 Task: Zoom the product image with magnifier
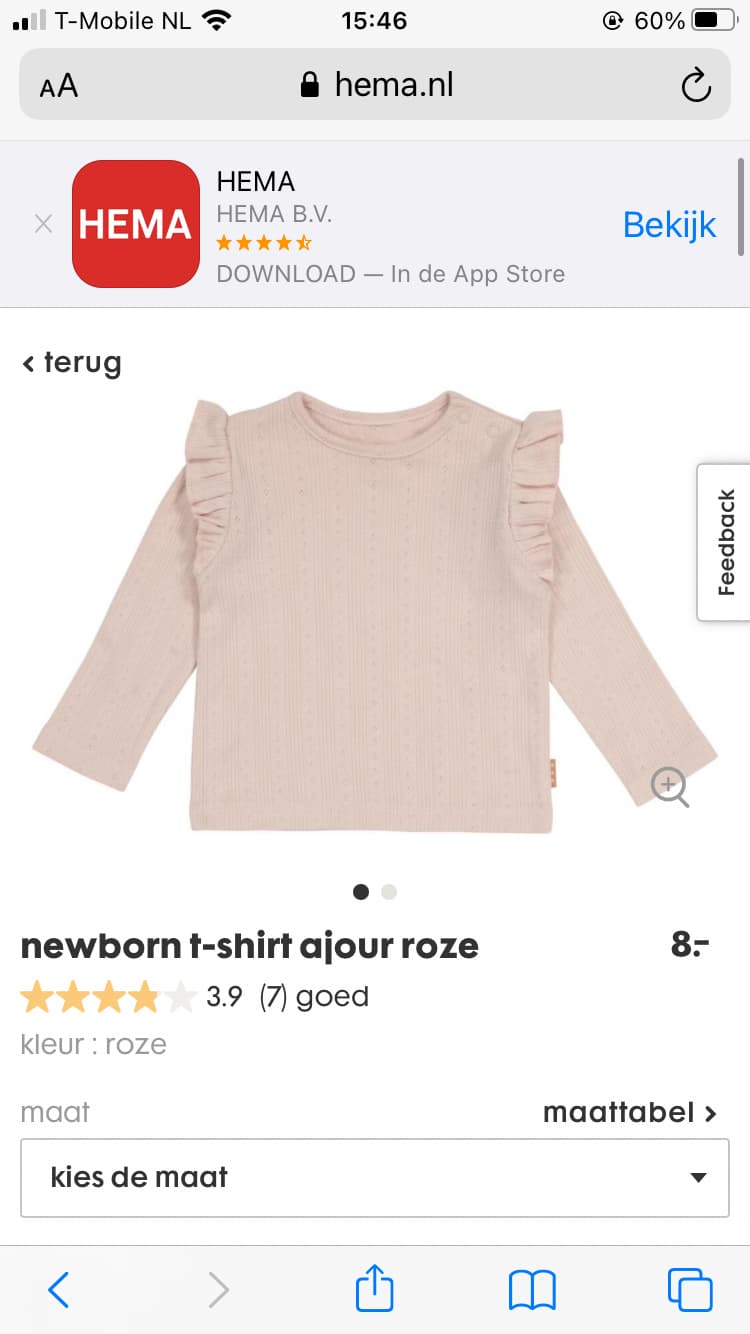pos(670,787)
